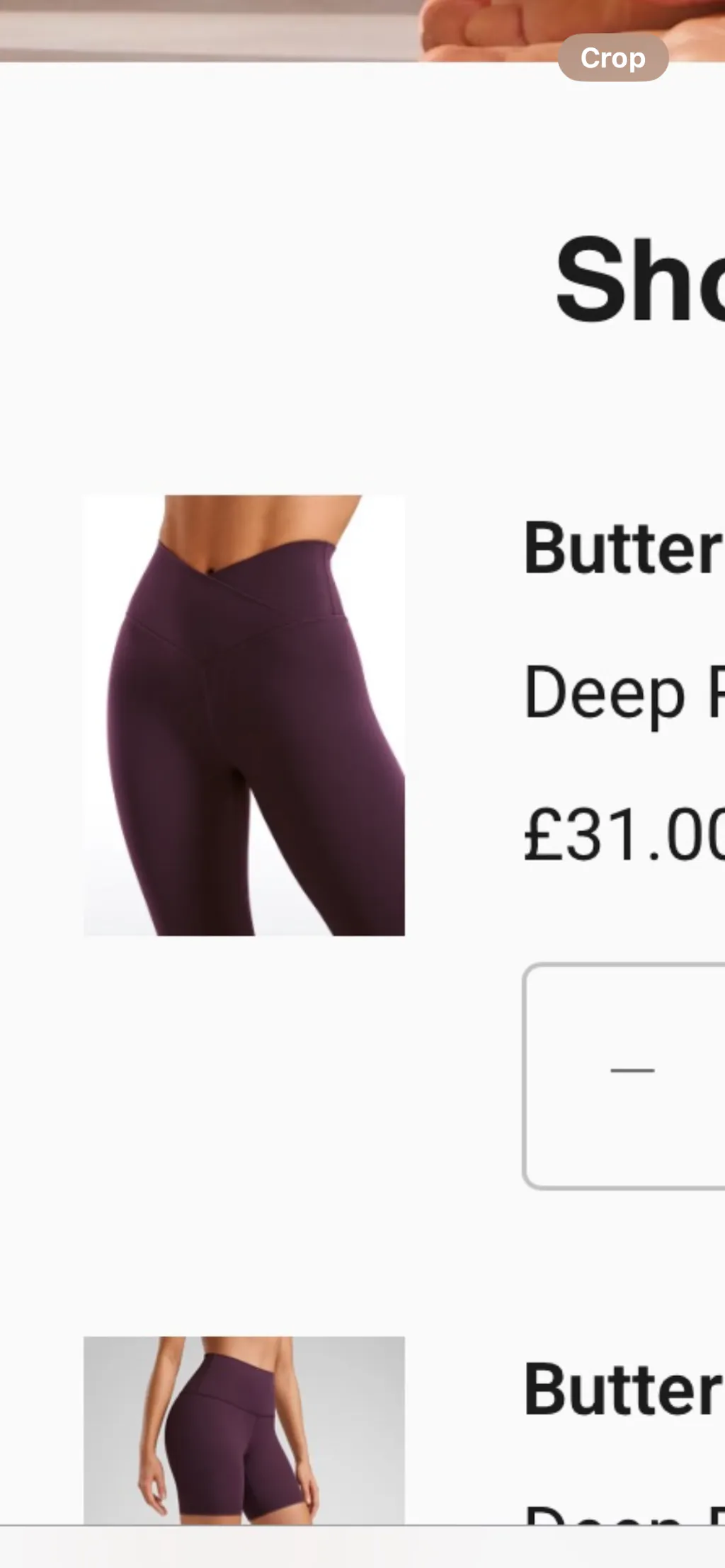725x1568 pixels.
Task: Open the purple shorts product image
Action: tap(244, 1429)
